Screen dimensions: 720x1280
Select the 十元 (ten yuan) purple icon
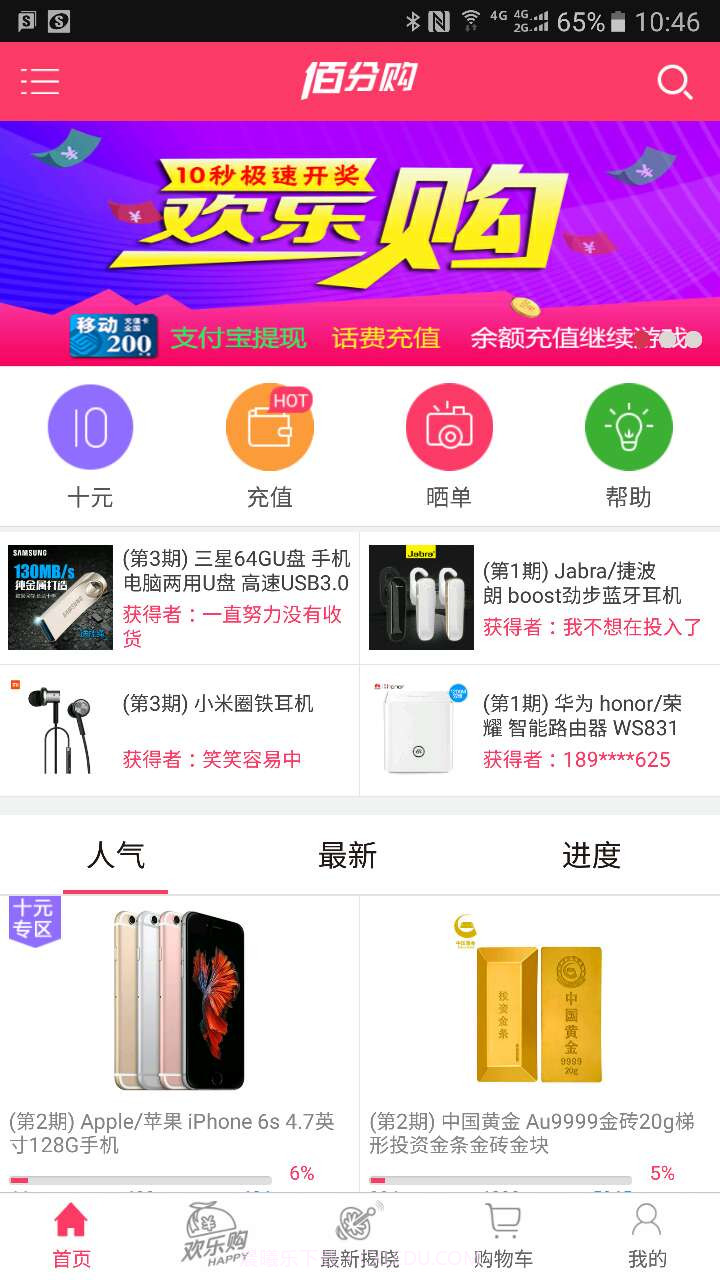[x=91, y=426]
